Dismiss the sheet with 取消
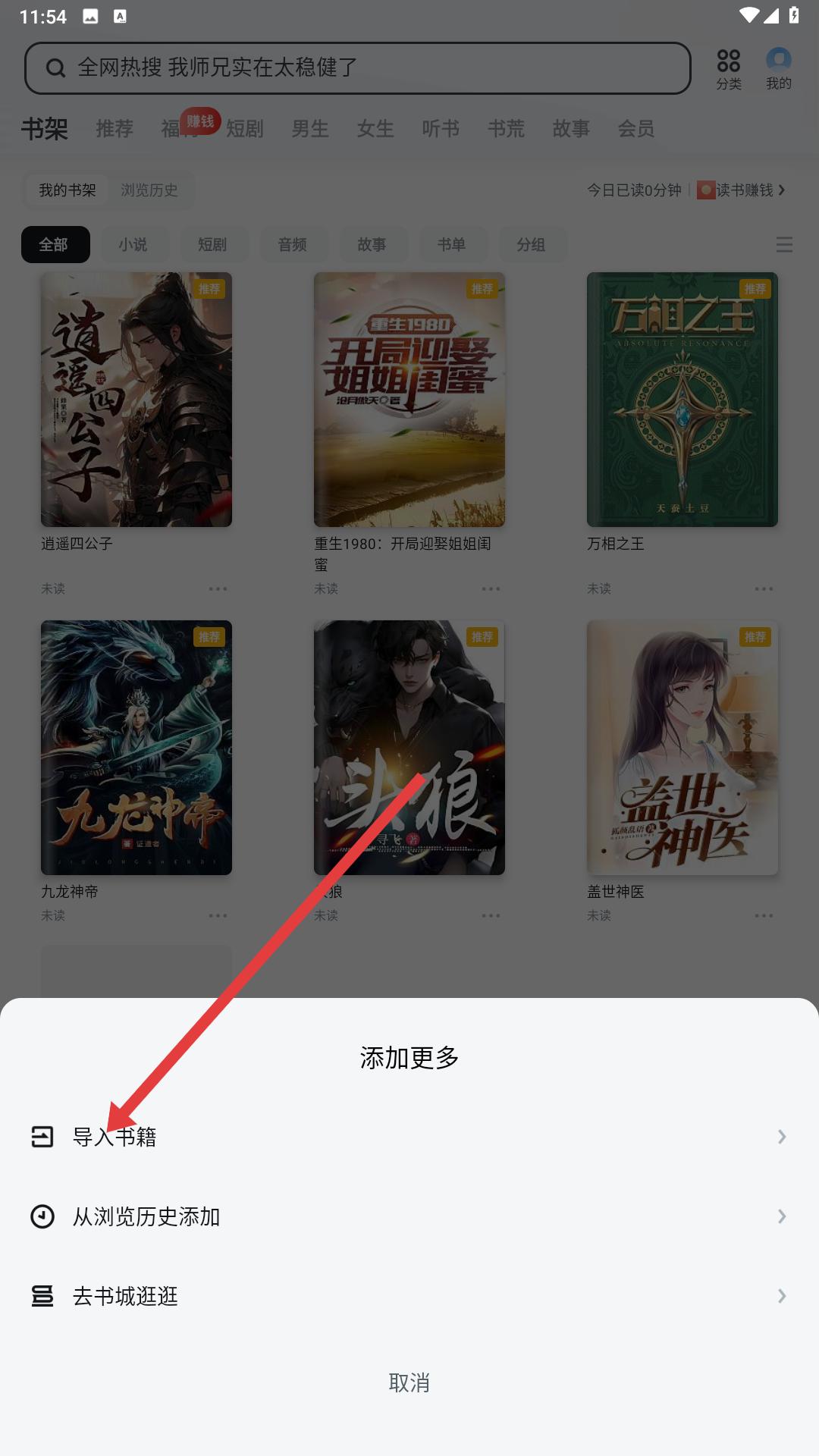Image resolution: width=819 pixels, height=1456 pixels. click(409, 1382)
